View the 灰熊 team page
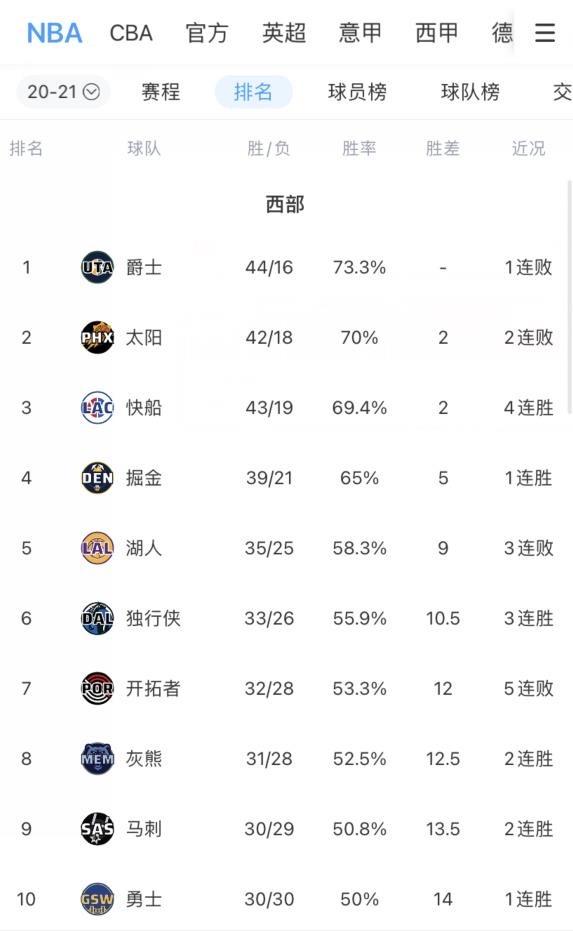 coord(286,758)
